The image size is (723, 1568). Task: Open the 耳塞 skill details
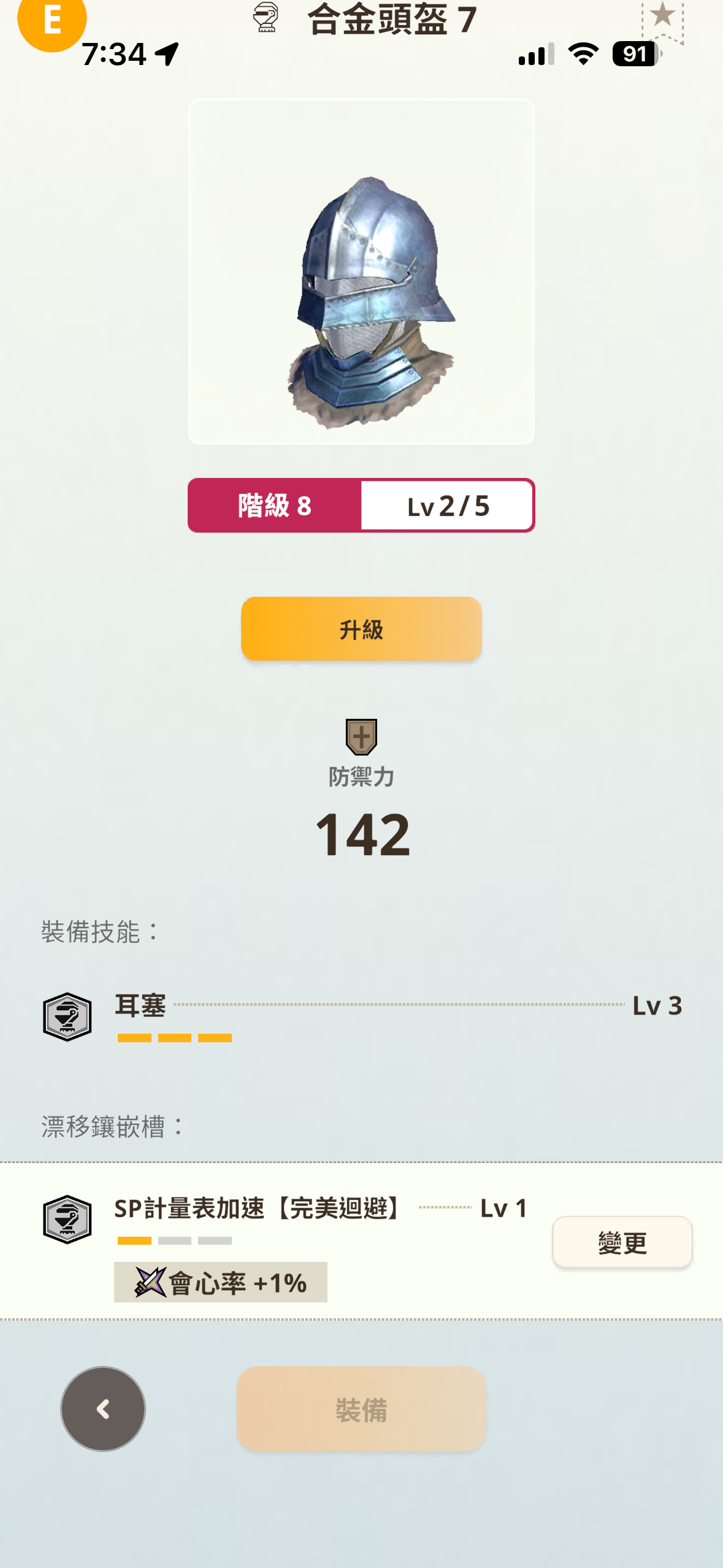pyautogui.click(x=140, y=1007)
